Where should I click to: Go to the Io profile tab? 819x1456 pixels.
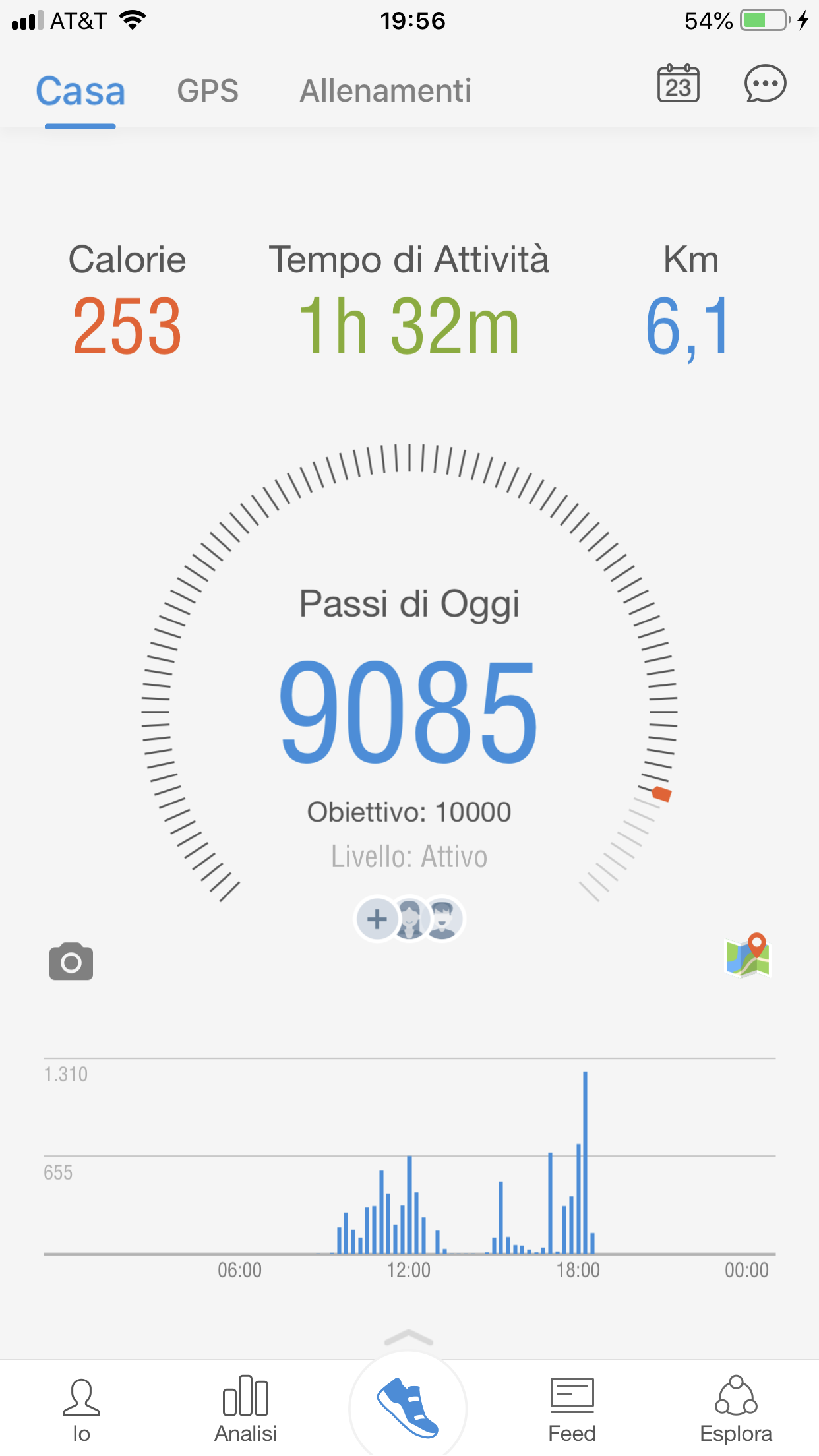(81, 1409)
